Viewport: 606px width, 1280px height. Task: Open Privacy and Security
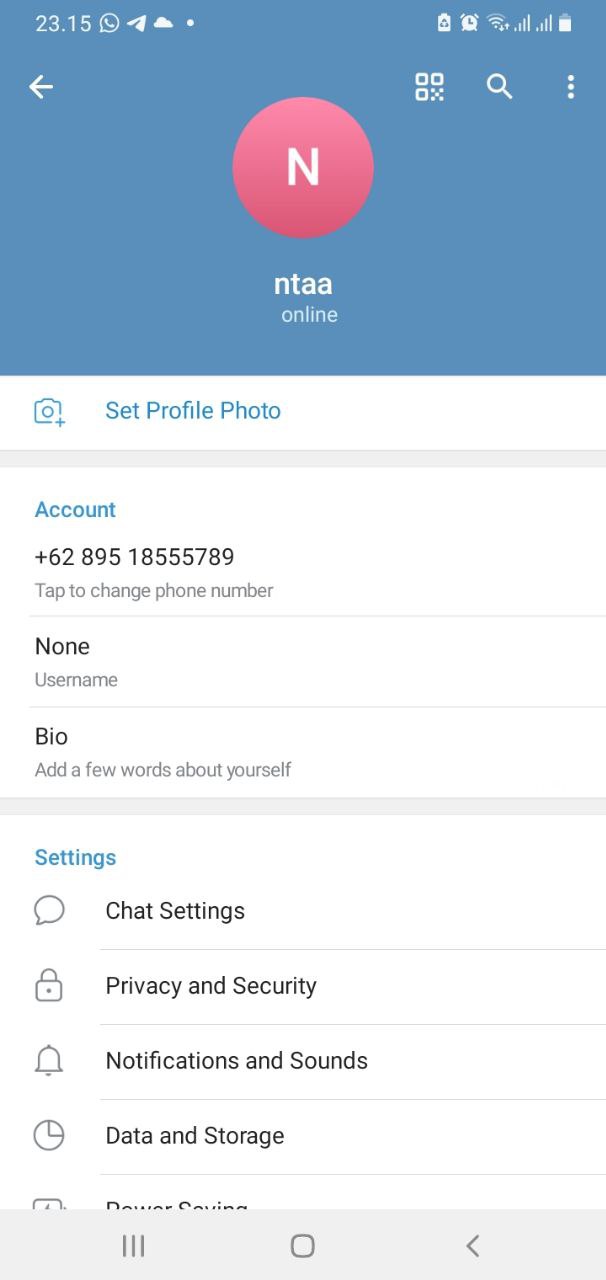[x=211, y=986]
